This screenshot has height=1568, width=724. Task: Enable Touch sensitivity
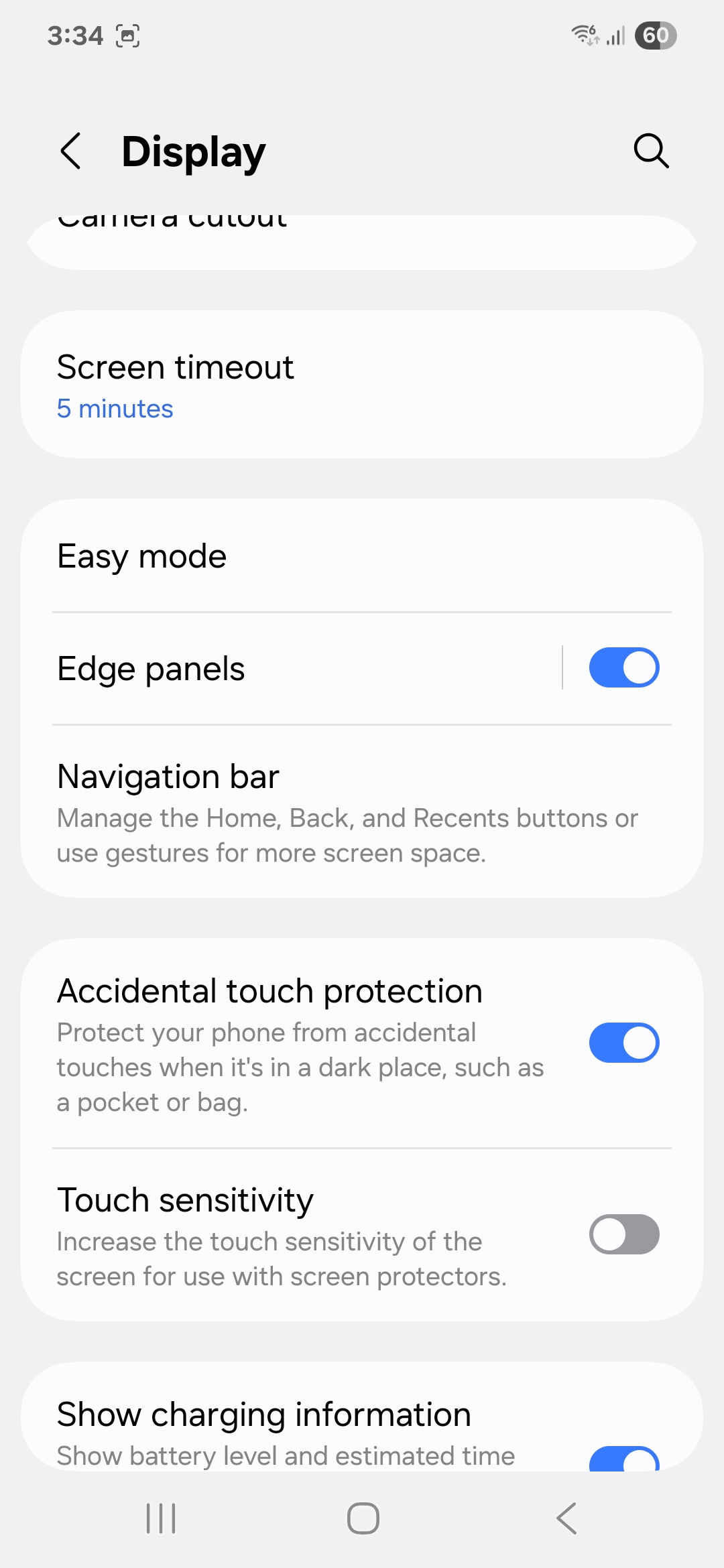(623, 1234)
